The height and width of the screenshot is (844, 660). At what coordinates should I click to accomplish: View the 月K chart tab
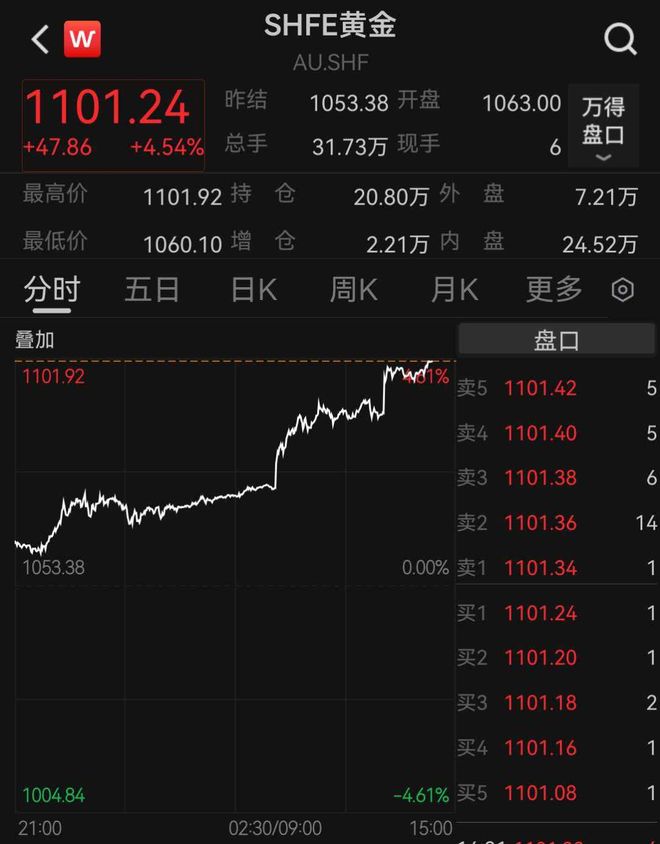pyautogui.click(x=454, y=290)
